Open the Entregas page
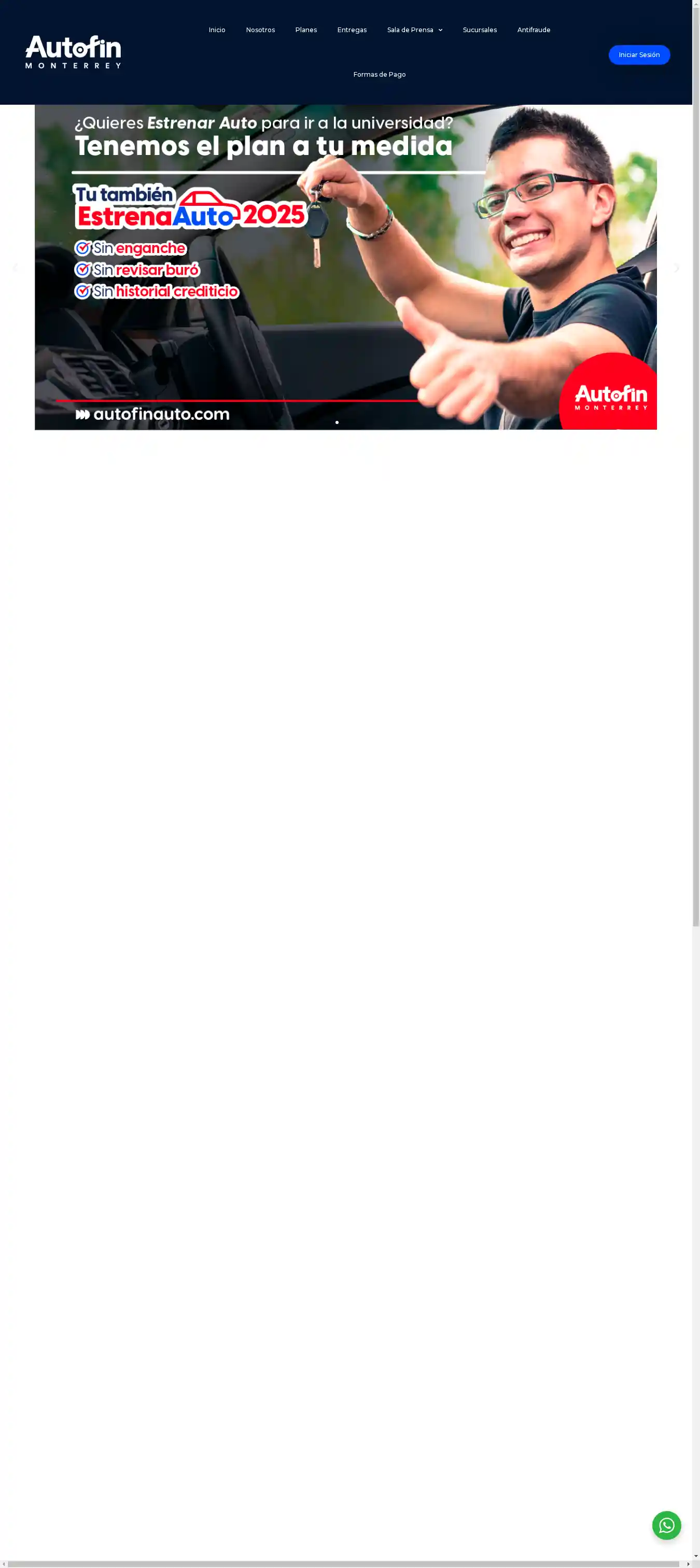This screenshot has width=700, height=1568. pyautogui.click(x=352, y=30)
